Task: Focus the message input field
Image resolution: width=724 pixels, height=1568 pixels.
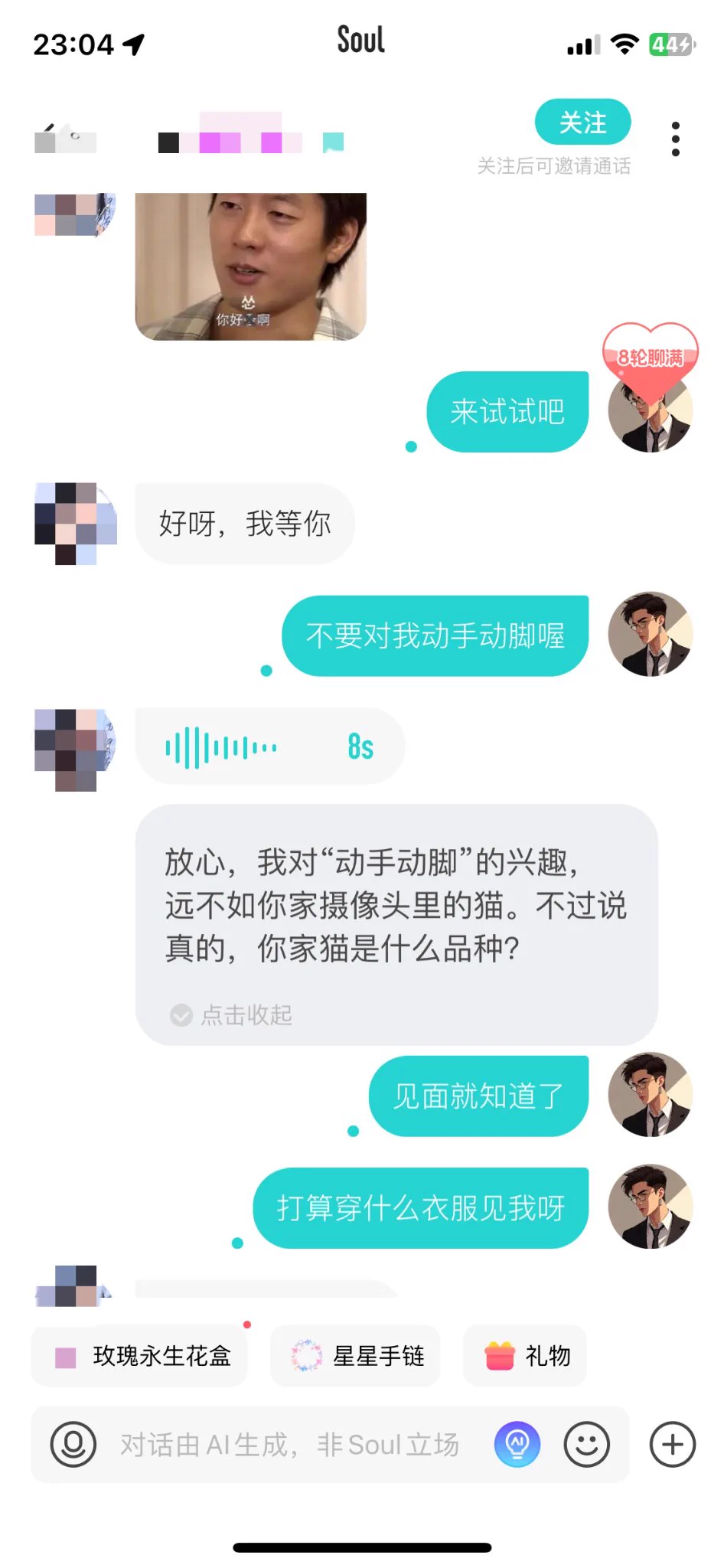Action: tap(291, 1445)
